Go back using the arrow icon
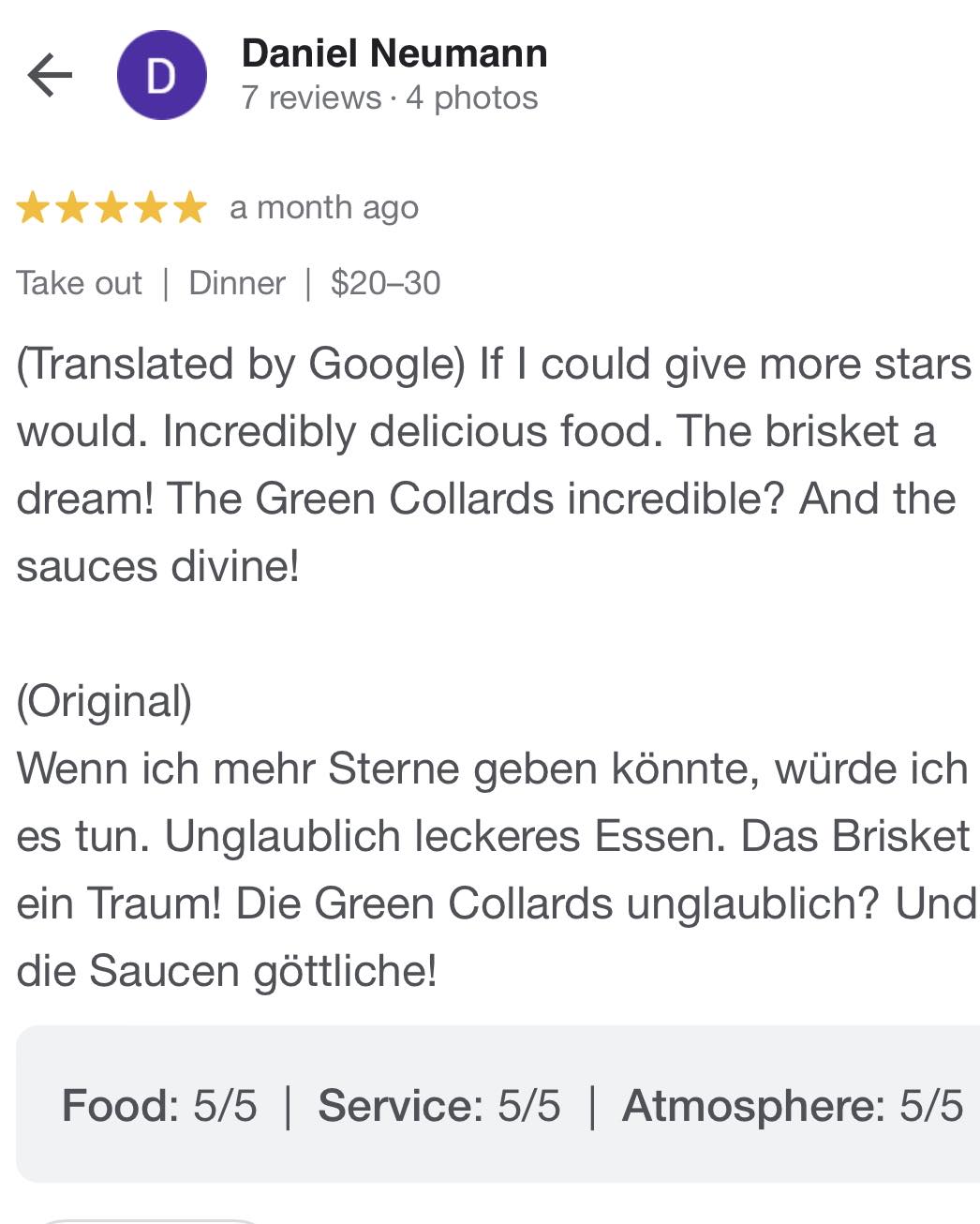The width and height of the screenshot is (980, 1224). point(50,75)
